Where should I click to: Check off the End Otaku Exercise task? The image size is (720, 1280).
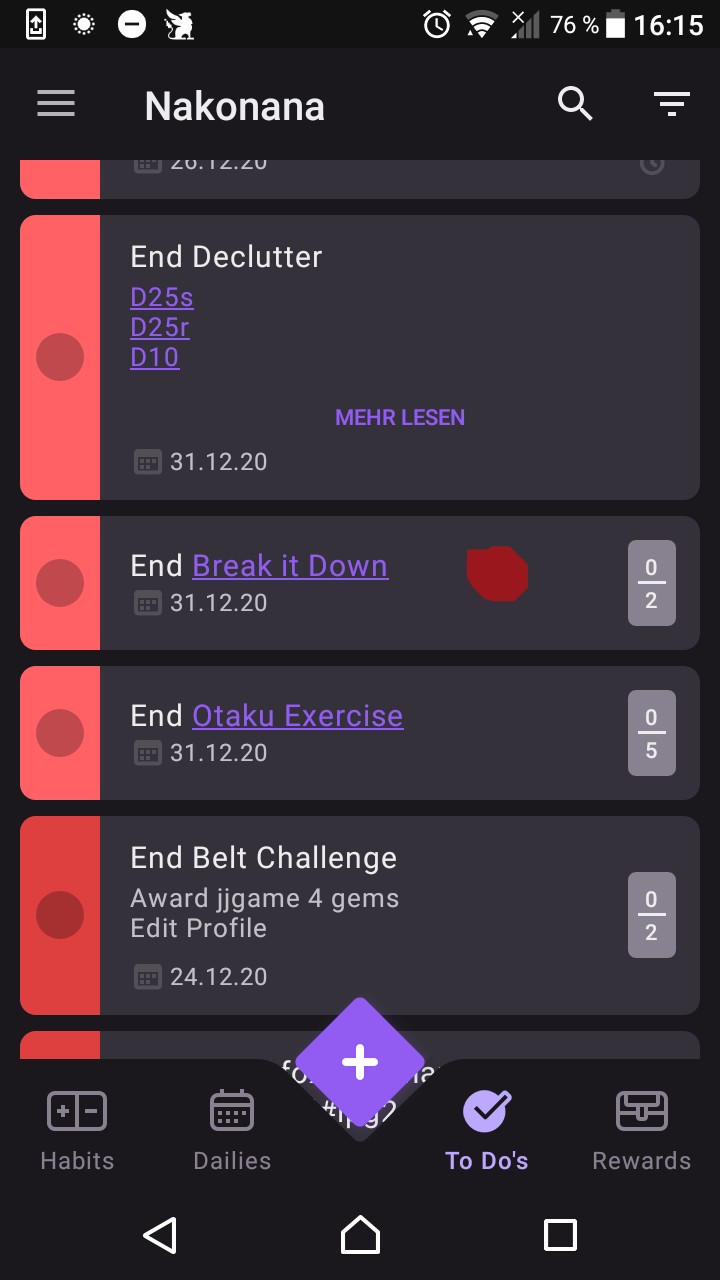60,733
